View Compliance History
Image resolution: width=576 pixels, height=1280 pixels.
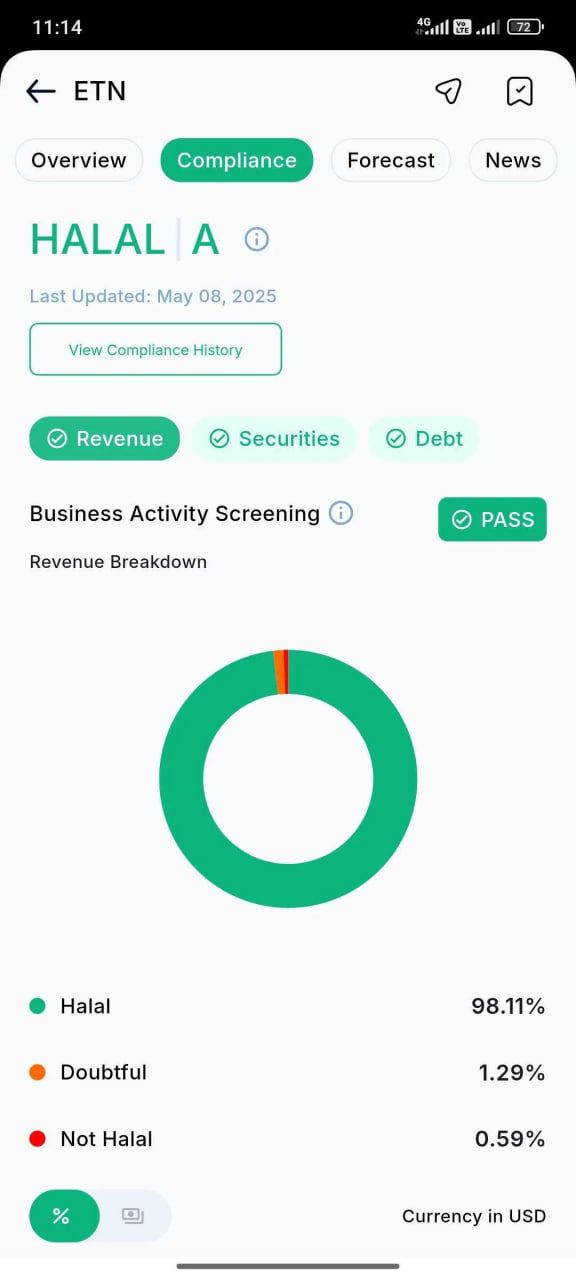coord(155,349)
